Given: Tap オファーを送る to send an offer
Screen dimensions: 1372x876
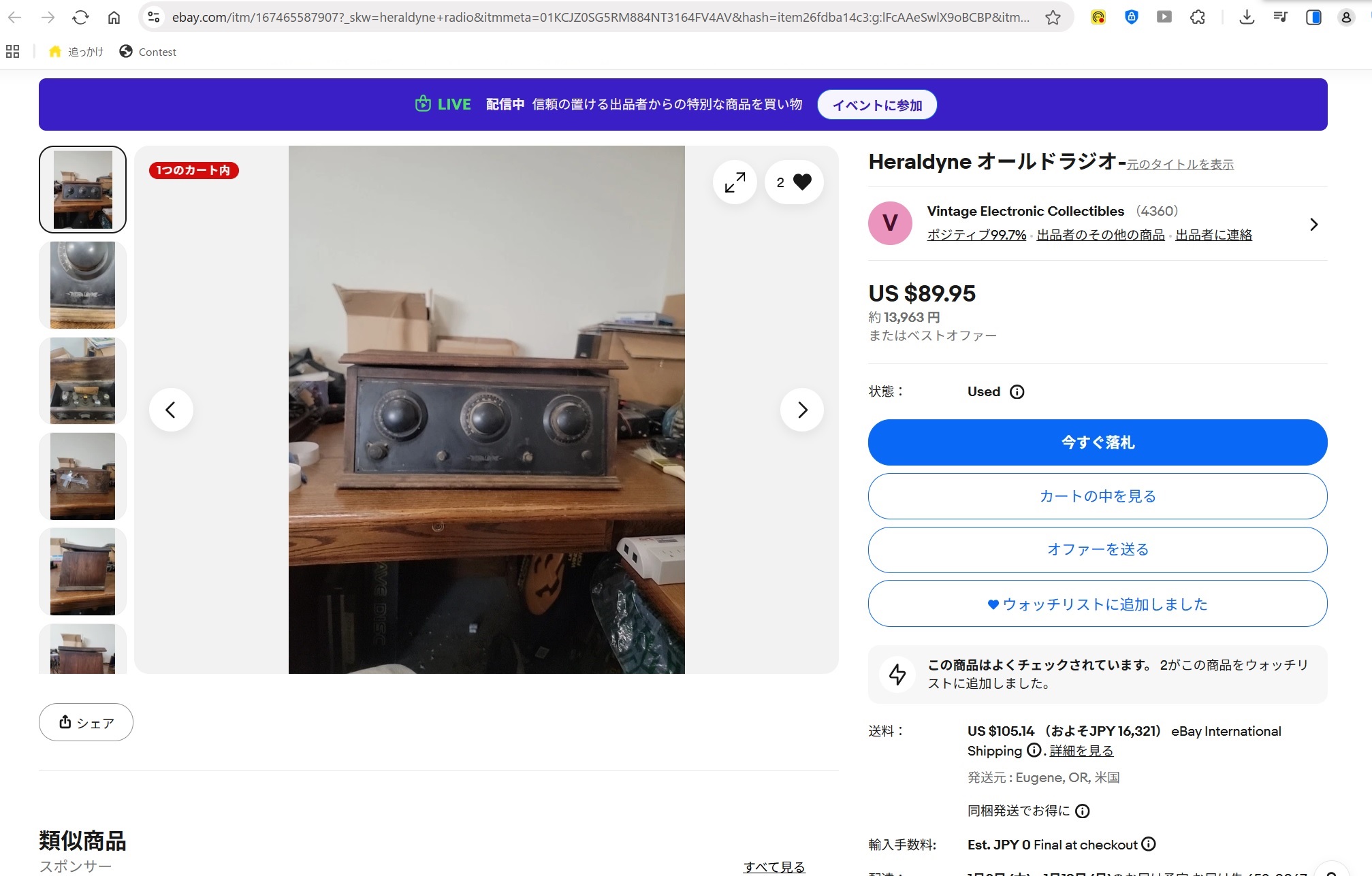Looking at the screenshot, I should (x=1097, y=549).
